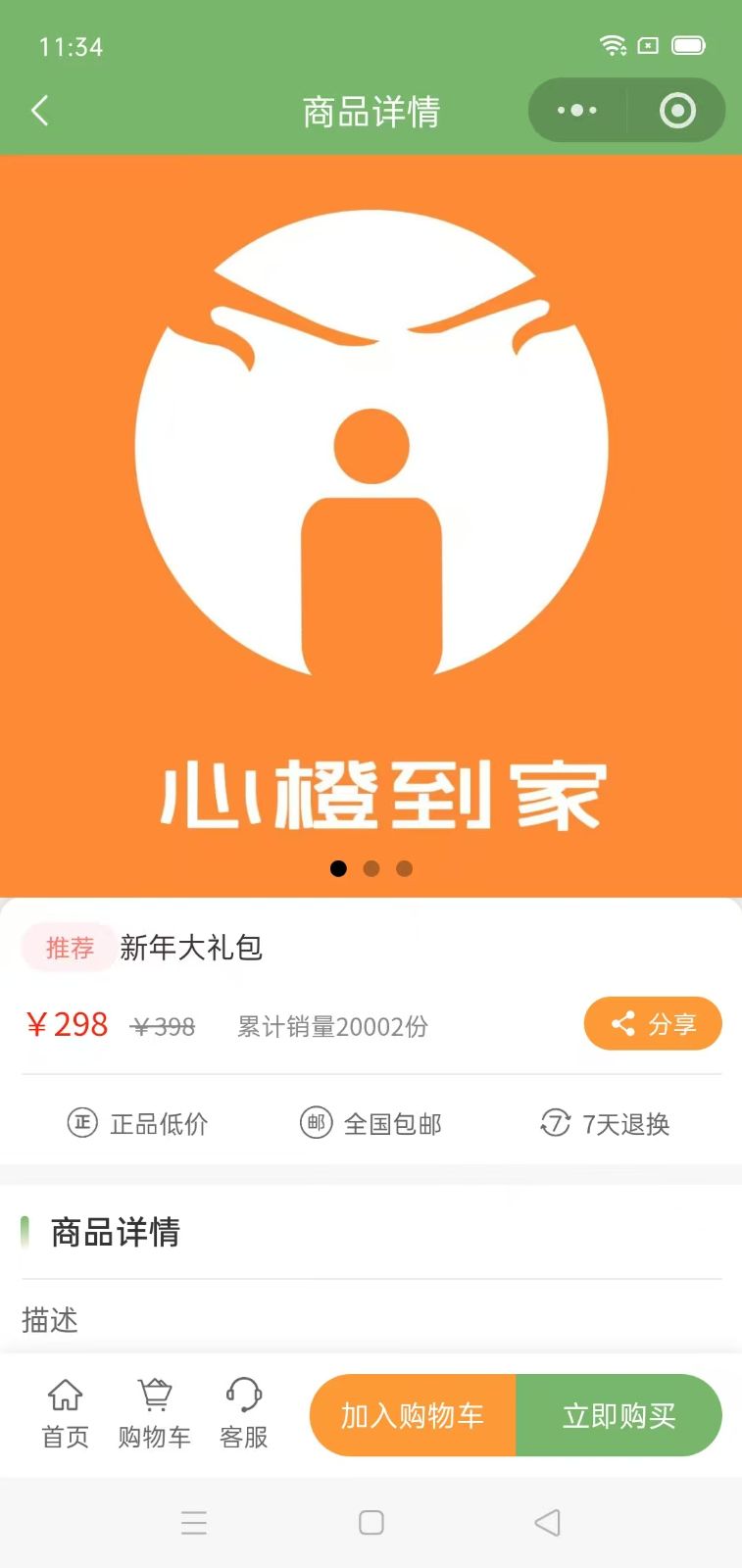Tap the 分享 share button
The width and height of the screenshot is (742, 1568).
(x=653, y=1024)
